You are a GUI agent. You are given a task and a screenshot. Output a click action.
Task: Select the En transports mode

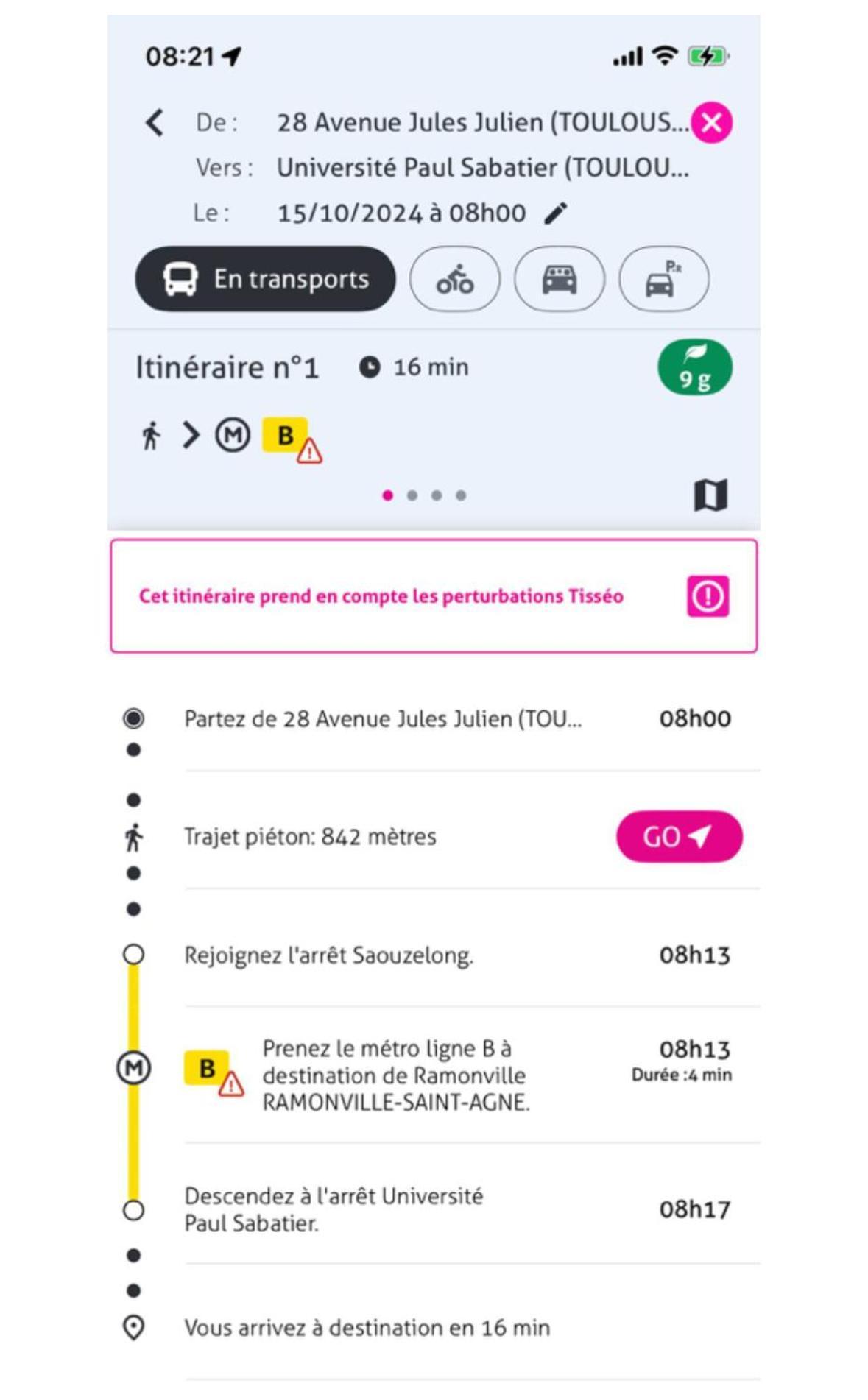point(265,279)
